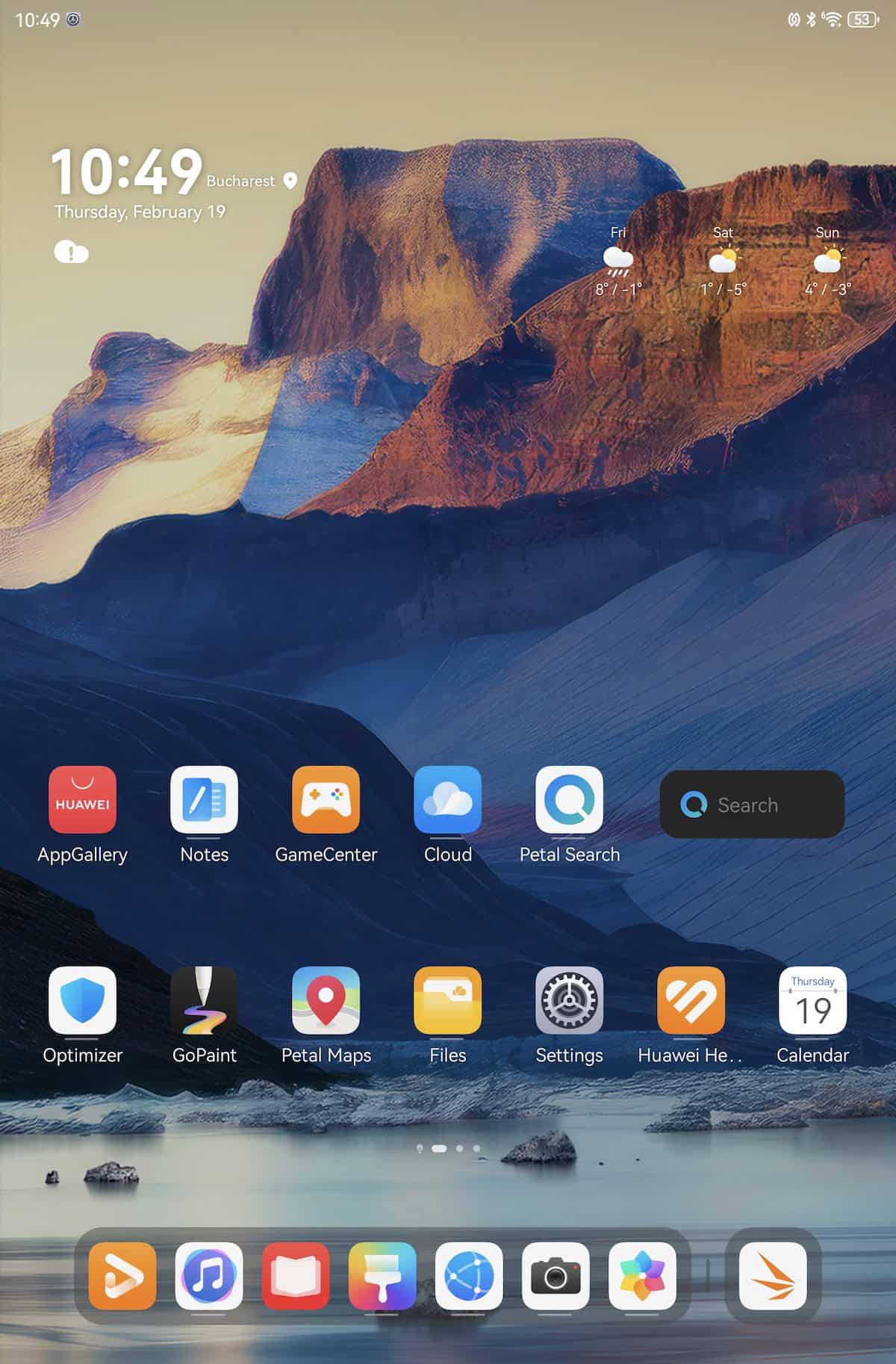The width and height of the screenshot is (896, 1364).
Task: Open the Optimizer app
Action: tap(82, 1000)
